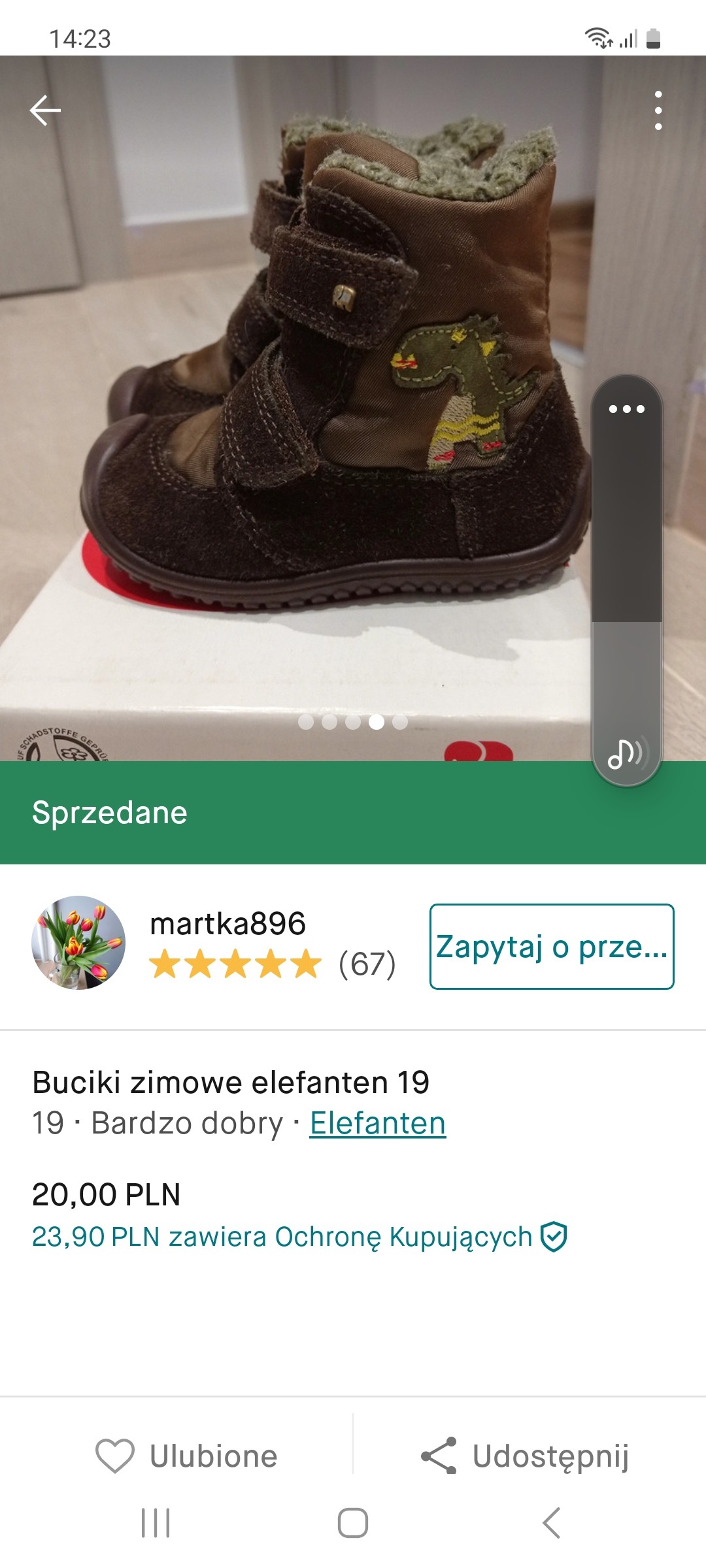Viewport: 706px width, 1568px height.
Task: Share the listing with Udostępnij
Action: 525,1456
